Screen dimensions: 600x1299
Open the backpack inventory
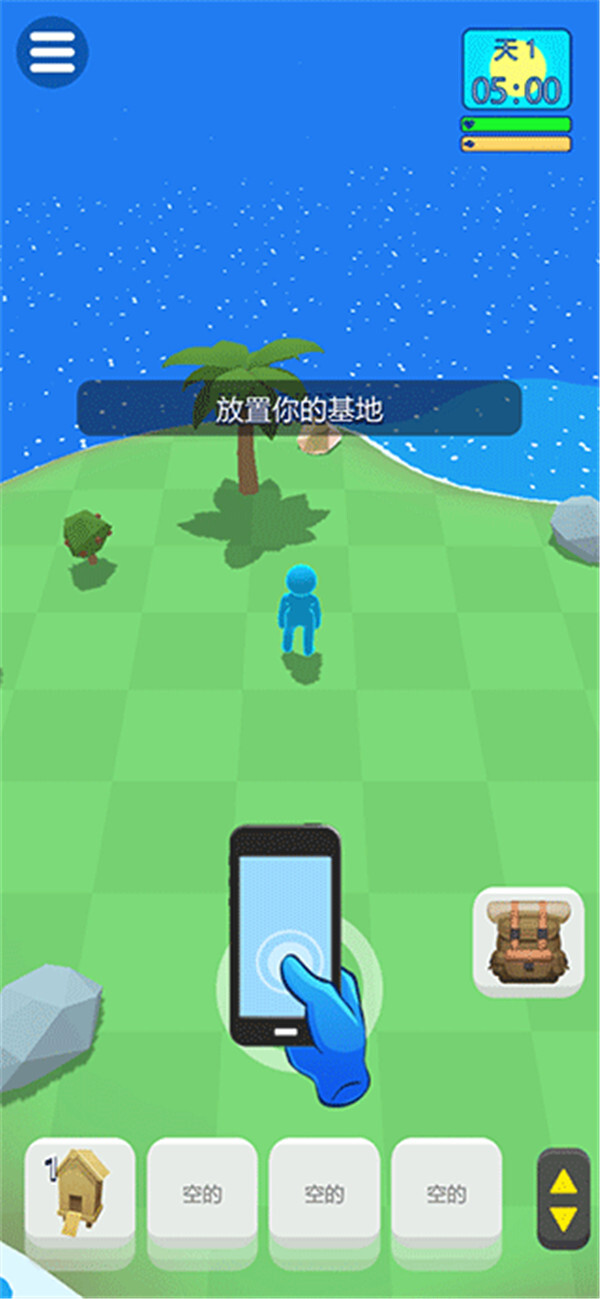click(x=528, y=941)
